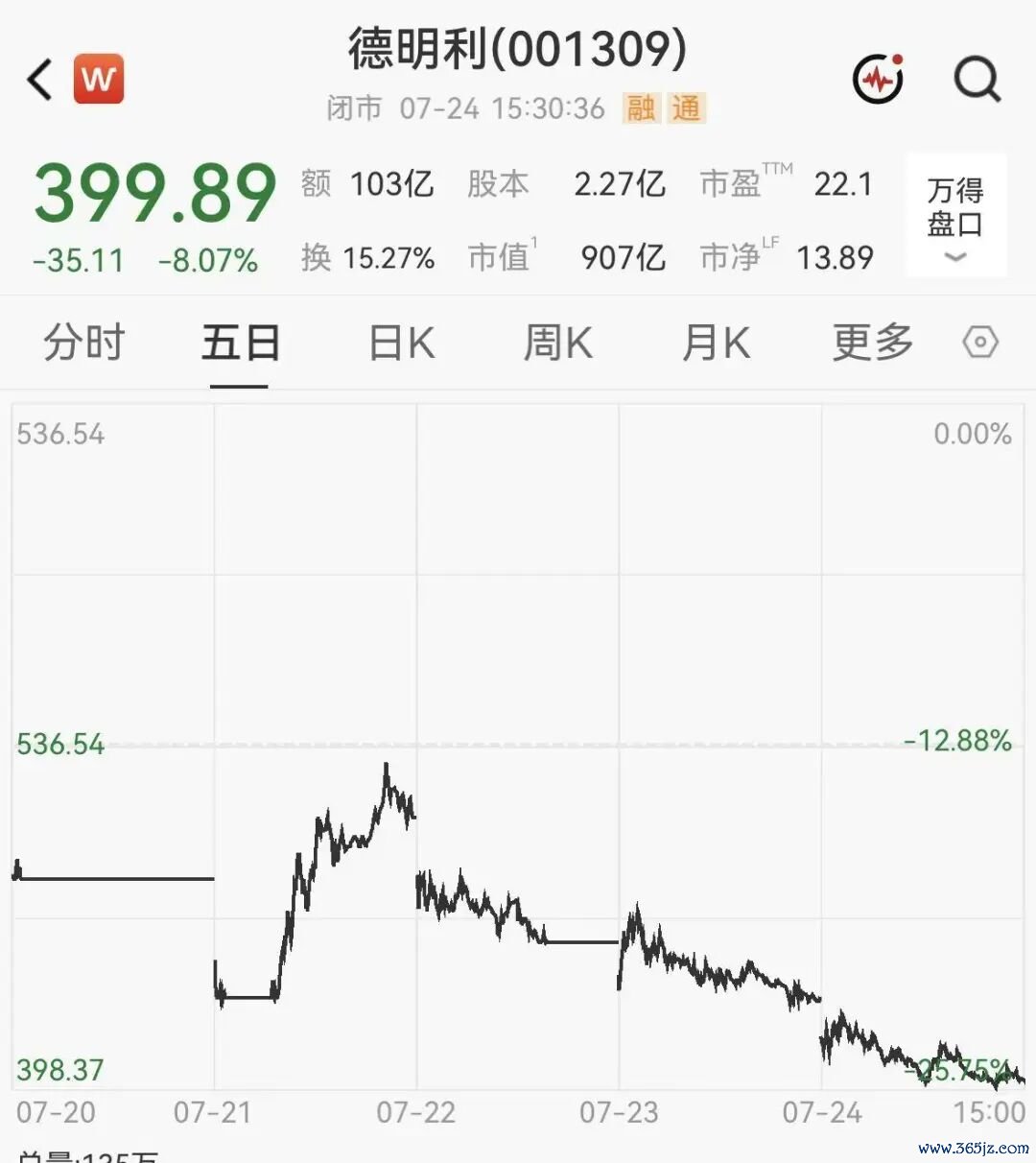This screenshot has height=1163, width=1036.
Task: Open stock search magnifier
Action: (977, 80)
